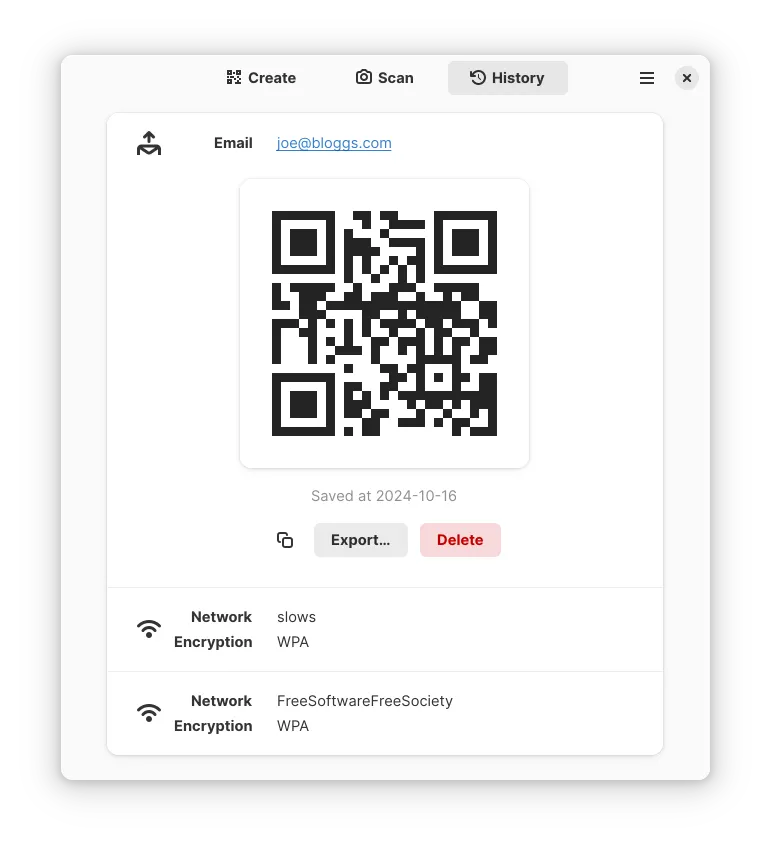The width and height of the screenshot is (771, 847).
Task: Export the email QR code
Action: pyautogui.click(x=360, y=540)
